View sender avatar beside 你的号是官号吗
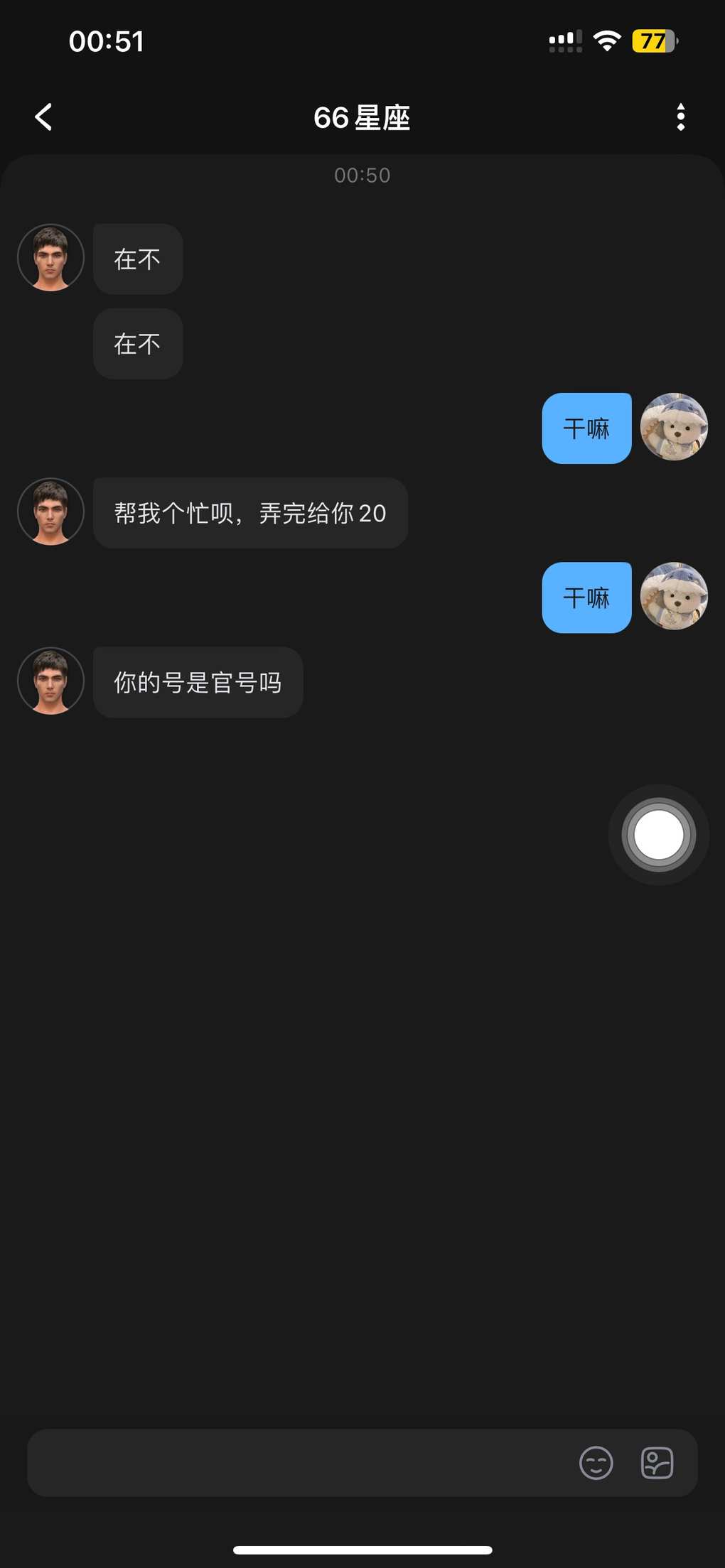The width and height of the screenshot is (725, 1568). (50, 681)
